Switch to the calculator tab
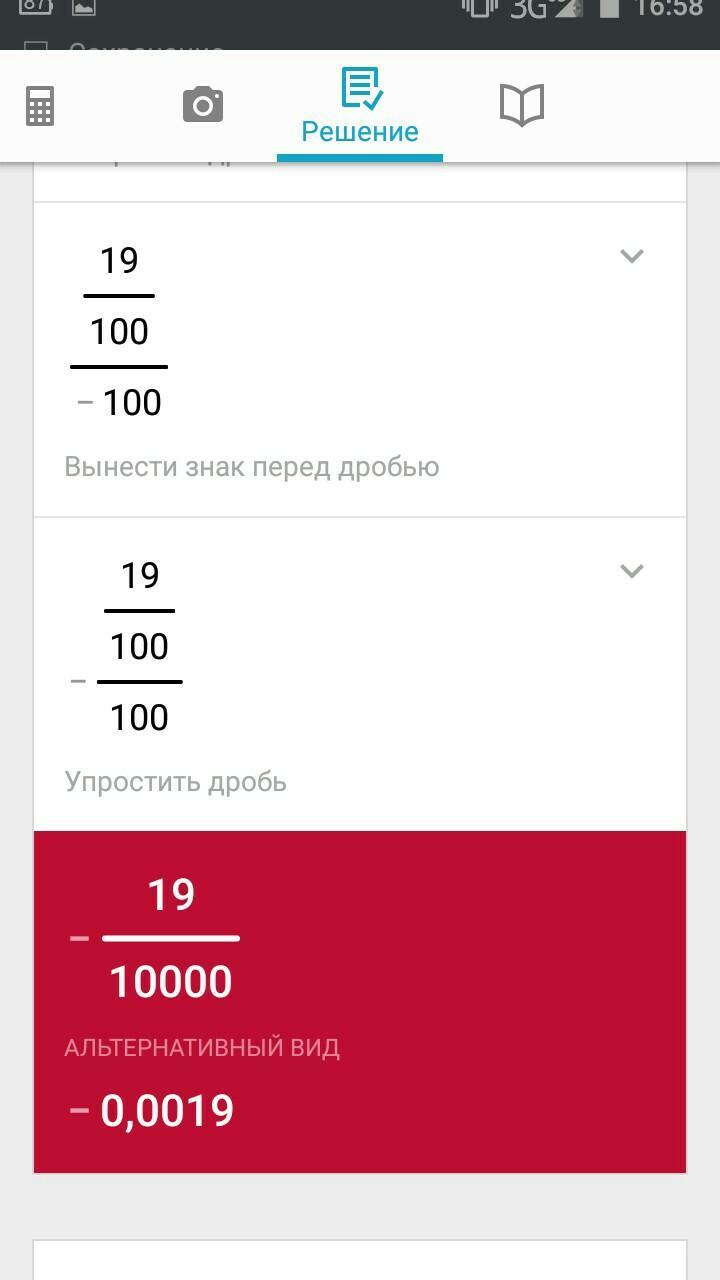 pos(40,106)
